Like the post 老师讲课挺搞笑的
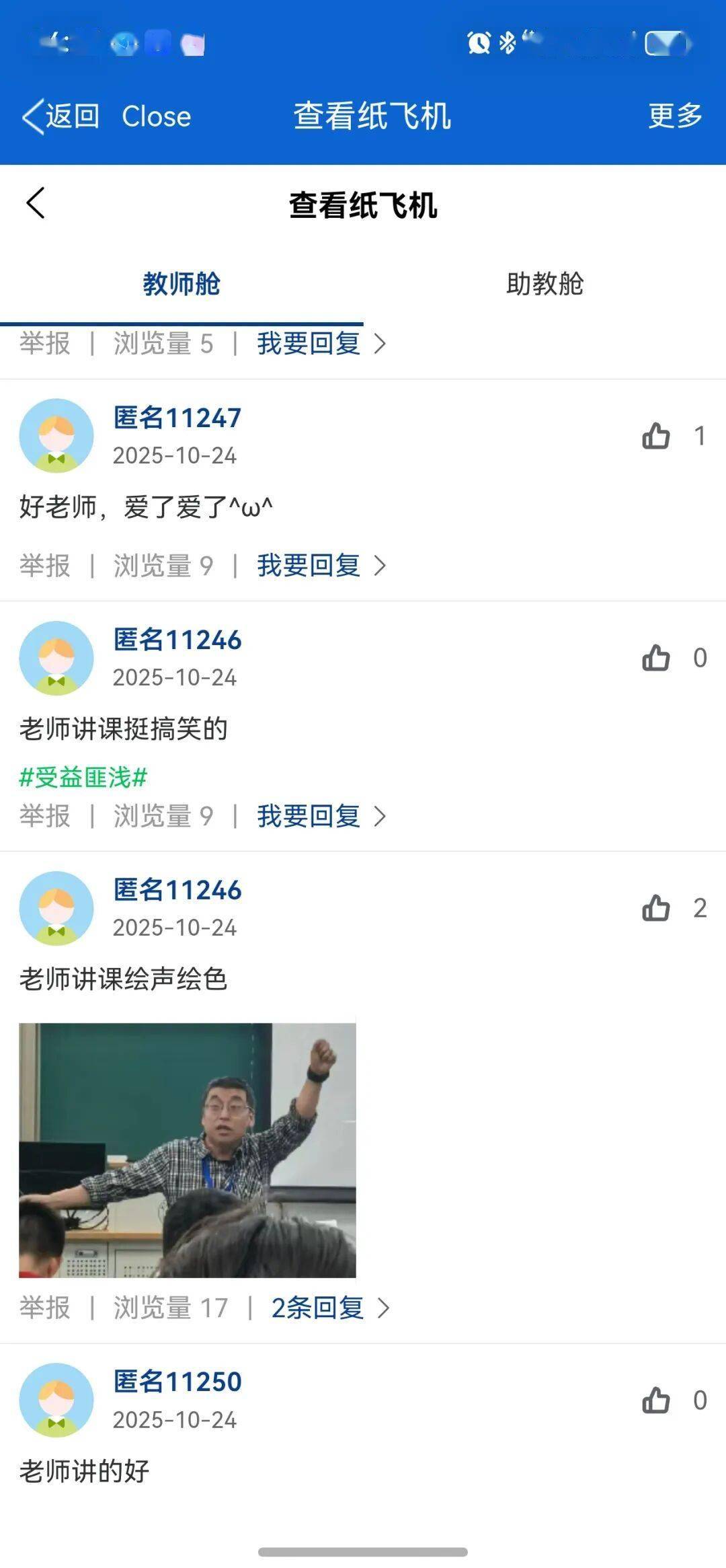Screen dimensions: 726x1568 point(656,658)
